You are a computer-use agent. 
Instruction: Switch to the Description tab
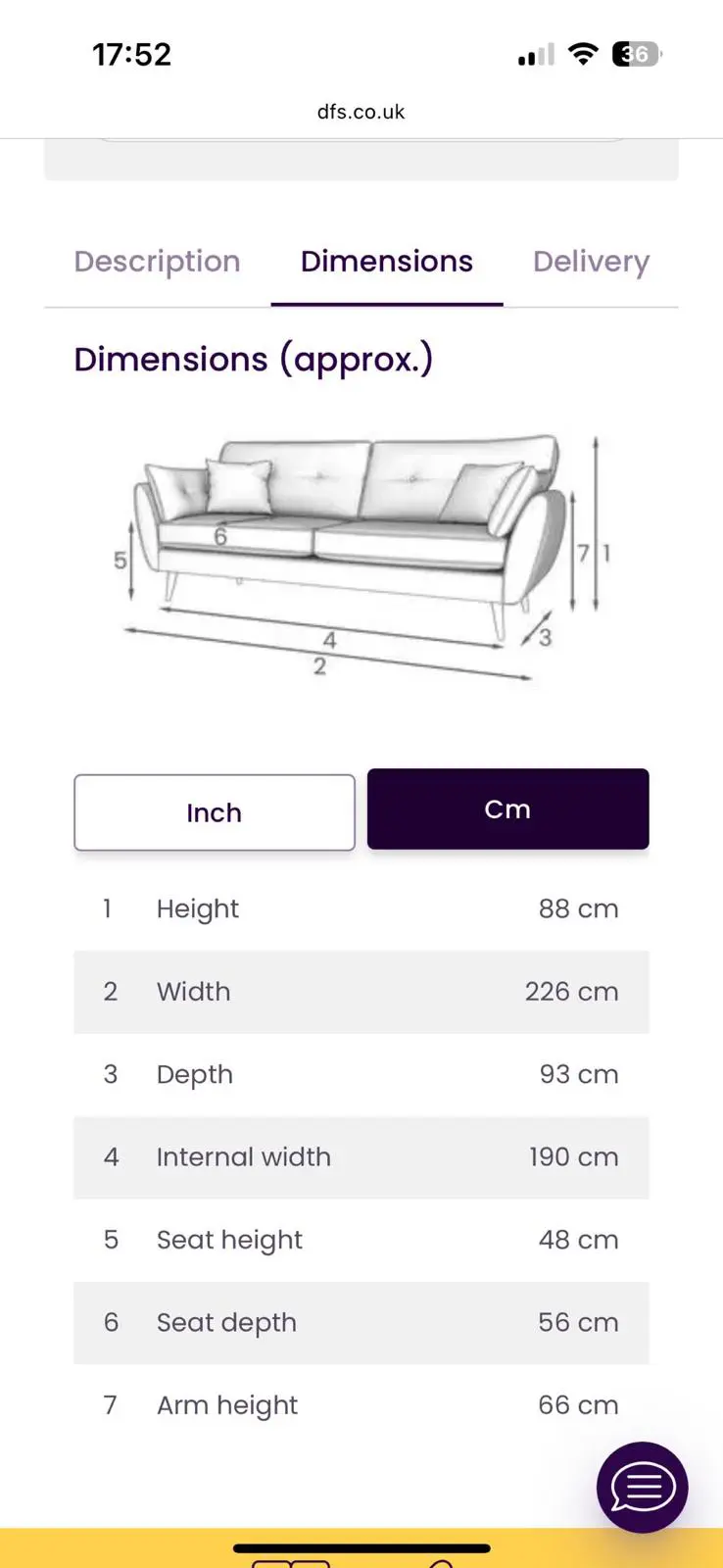(x=157, y=262)
